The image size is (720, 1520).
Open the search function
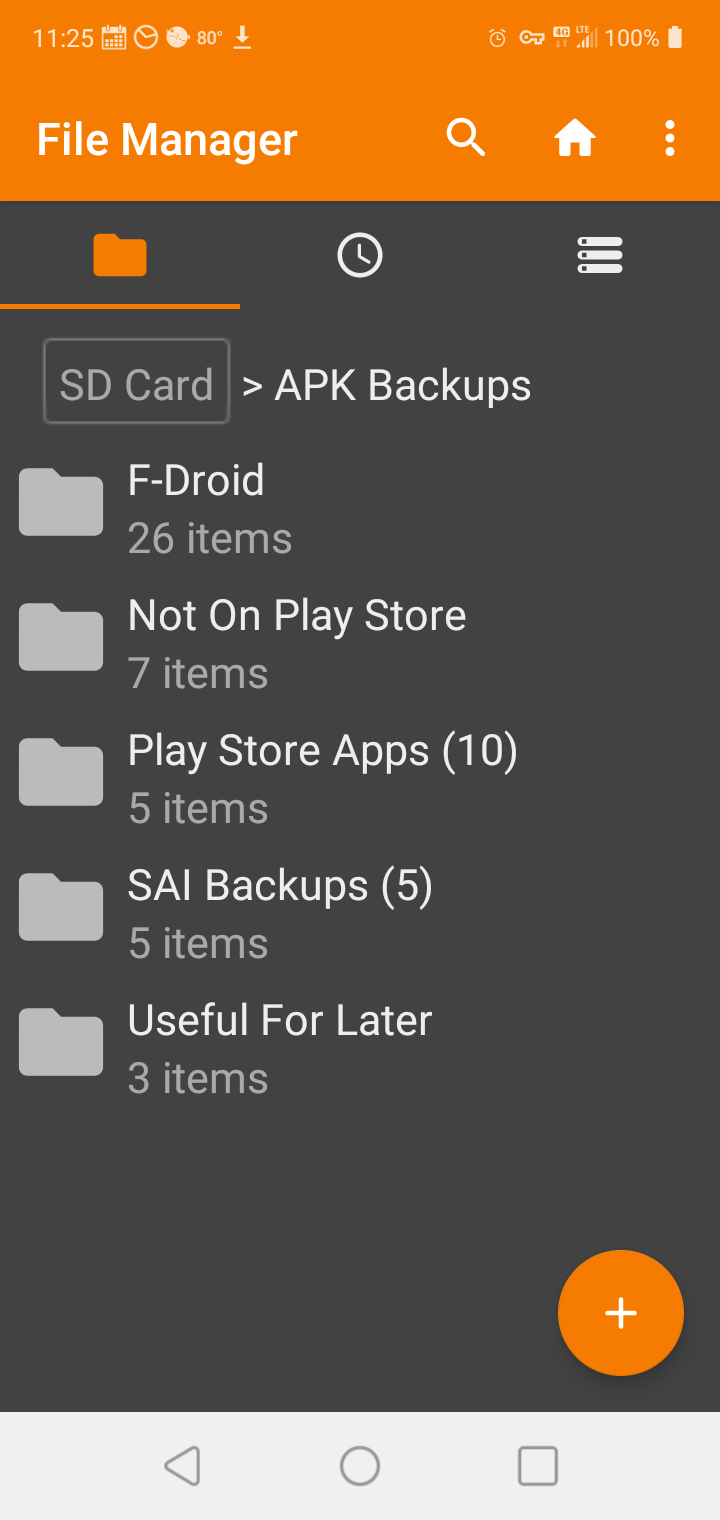(x=465, y=138)
